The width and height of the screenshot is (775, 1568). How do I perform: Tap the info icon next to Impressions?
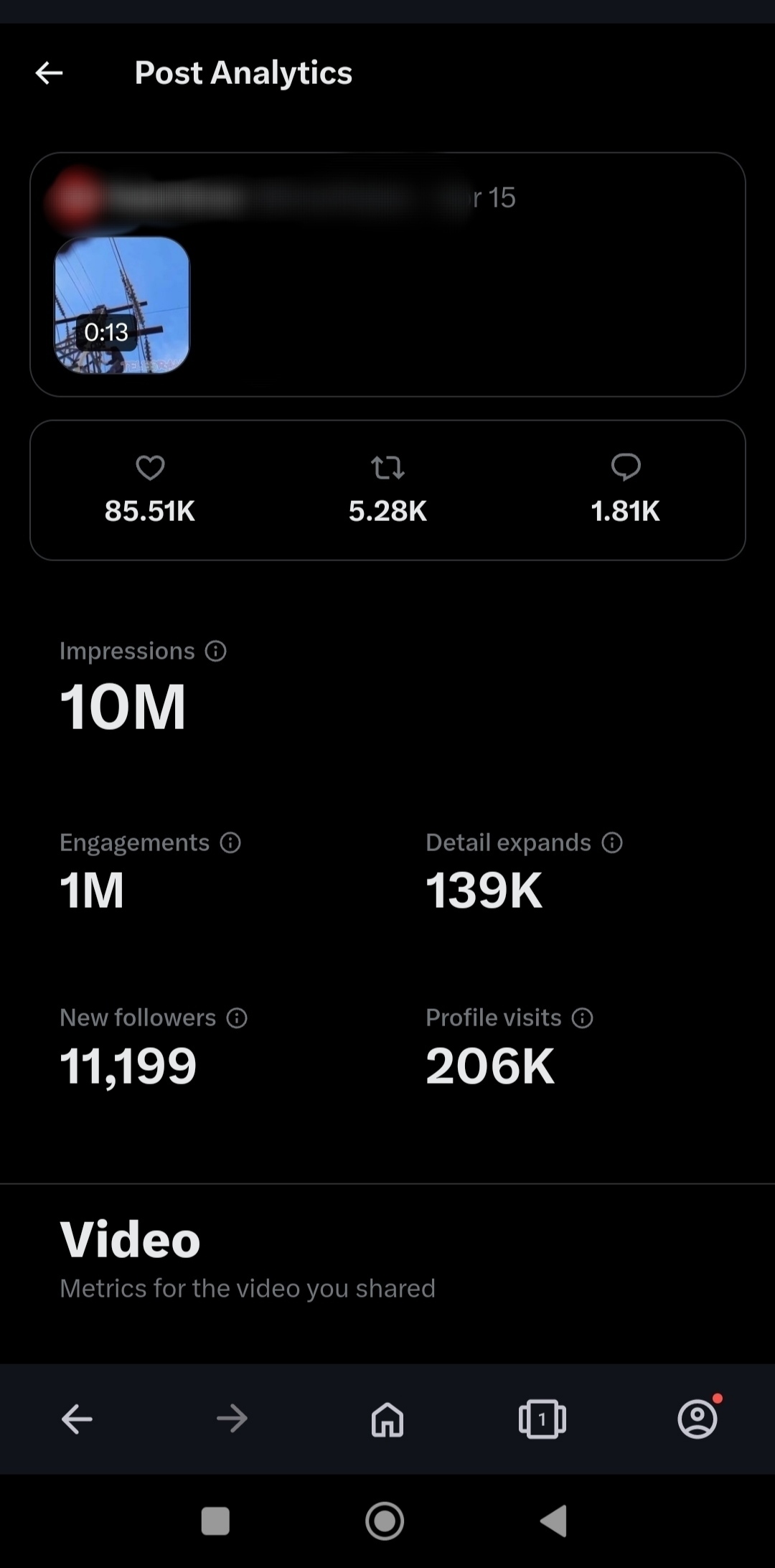(x=216, y=651)
